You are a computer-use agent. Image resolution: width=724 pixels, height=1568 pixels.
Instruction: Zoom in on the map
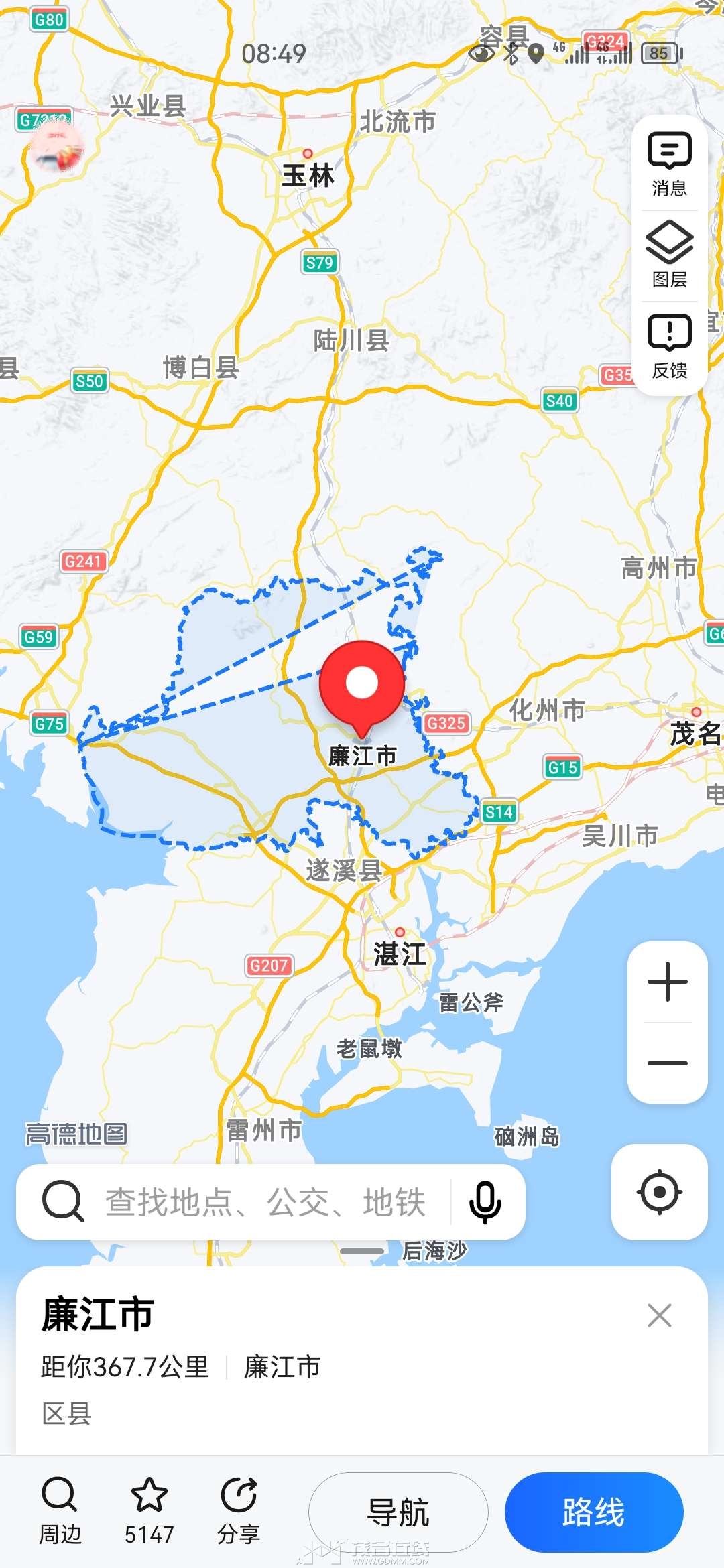click(668, 982)
